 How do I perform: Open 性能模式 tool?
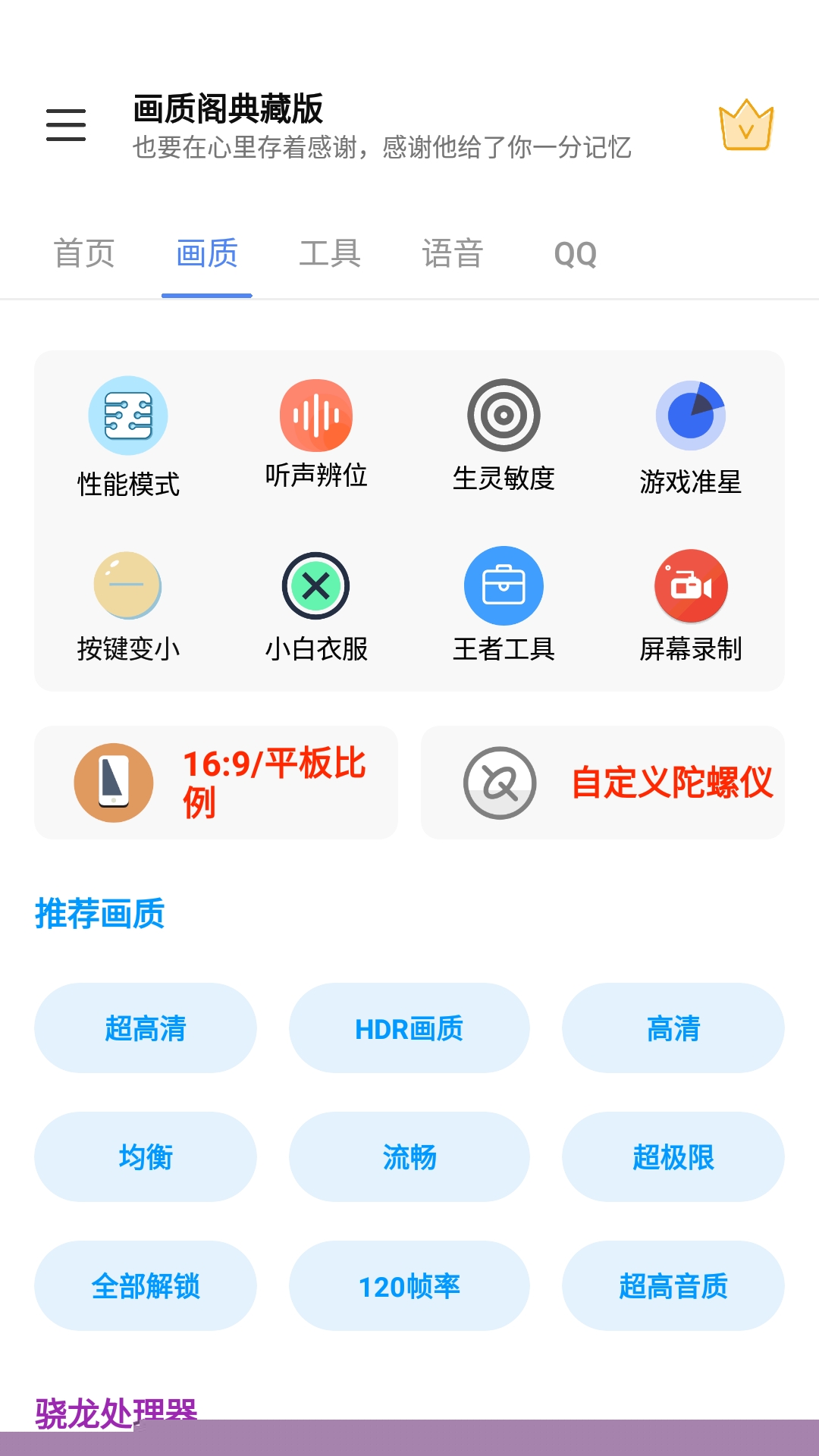[128, 436]
